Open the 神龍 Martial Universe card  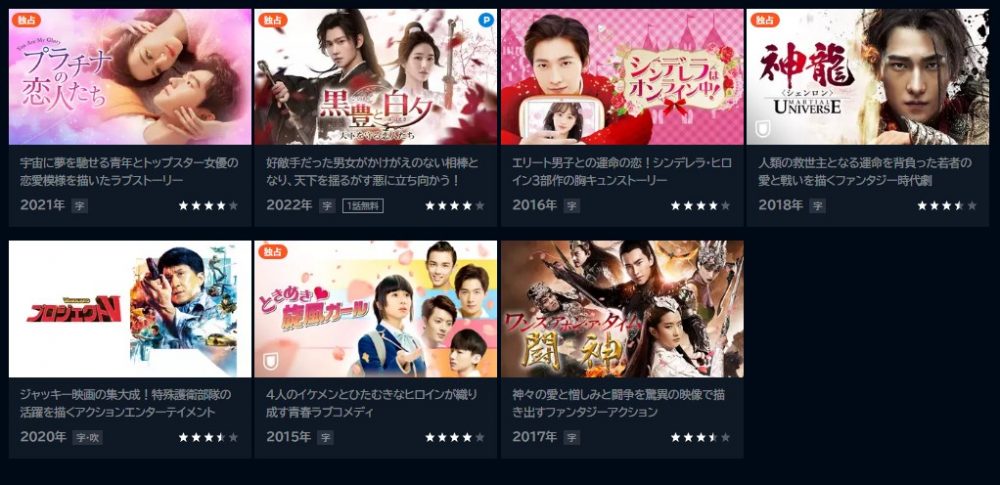click(x=868, y=78)
